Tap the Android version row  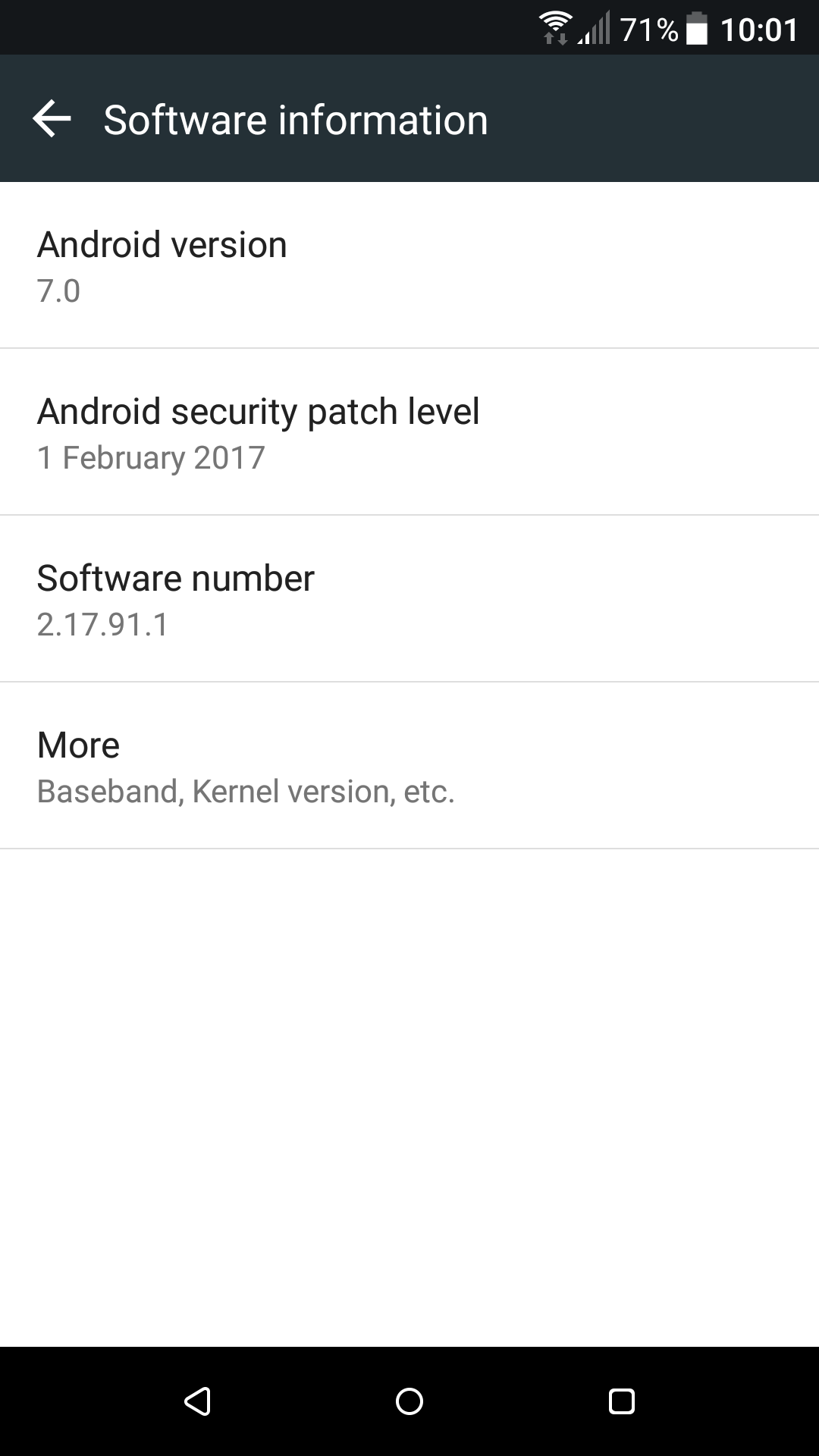pyautogui.click(x=409, y=265)
